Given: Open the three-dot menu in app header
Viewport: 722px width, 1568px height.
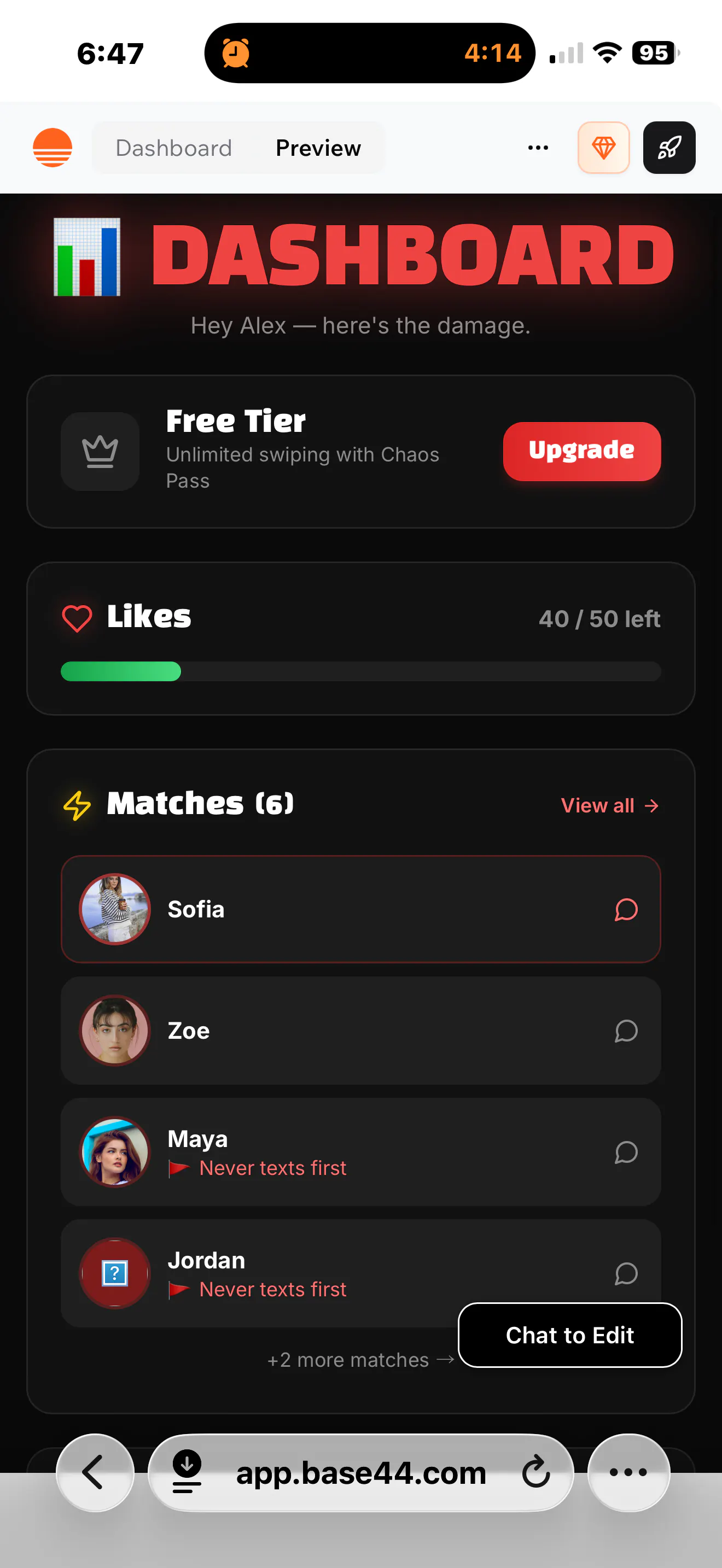Looking at the screenshot, I should point(538,148).
